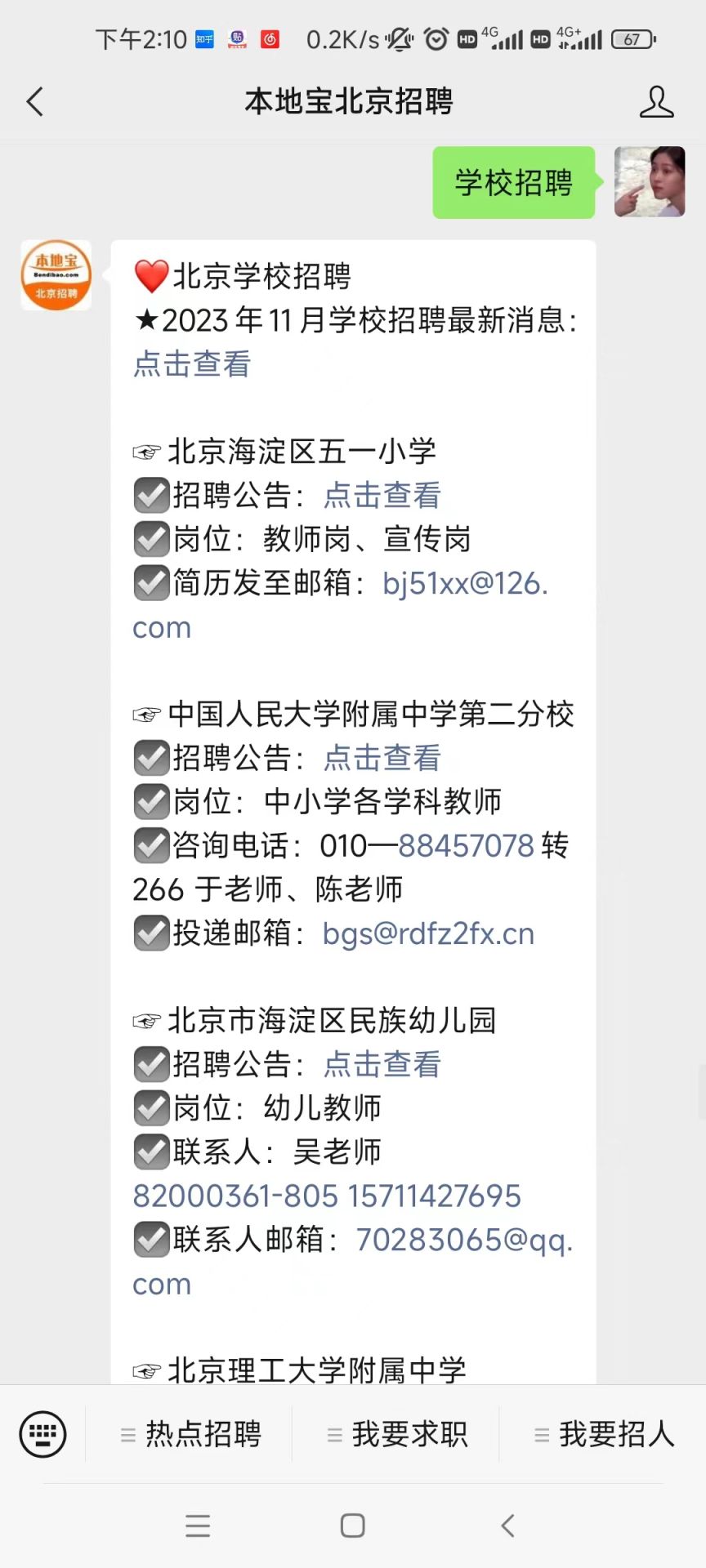Open the November school recruitment 点击查看 link
Image resolution: width=706 pixels, height=1568 pixels.
[192, 363]
